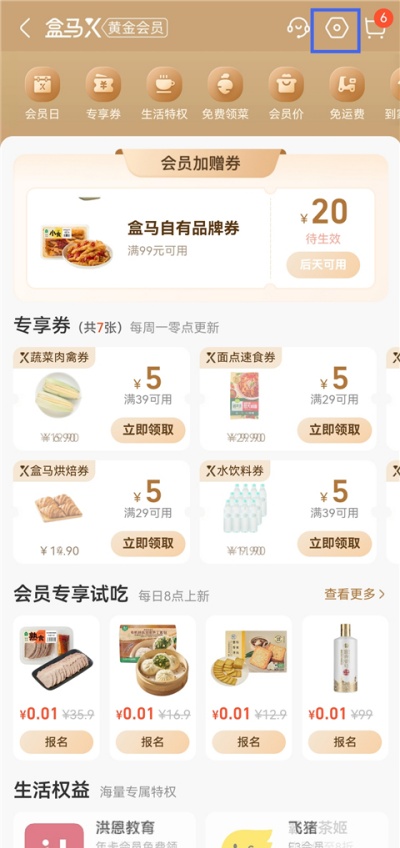
Task: Open the hexagon settings icon
Action: 336,28
